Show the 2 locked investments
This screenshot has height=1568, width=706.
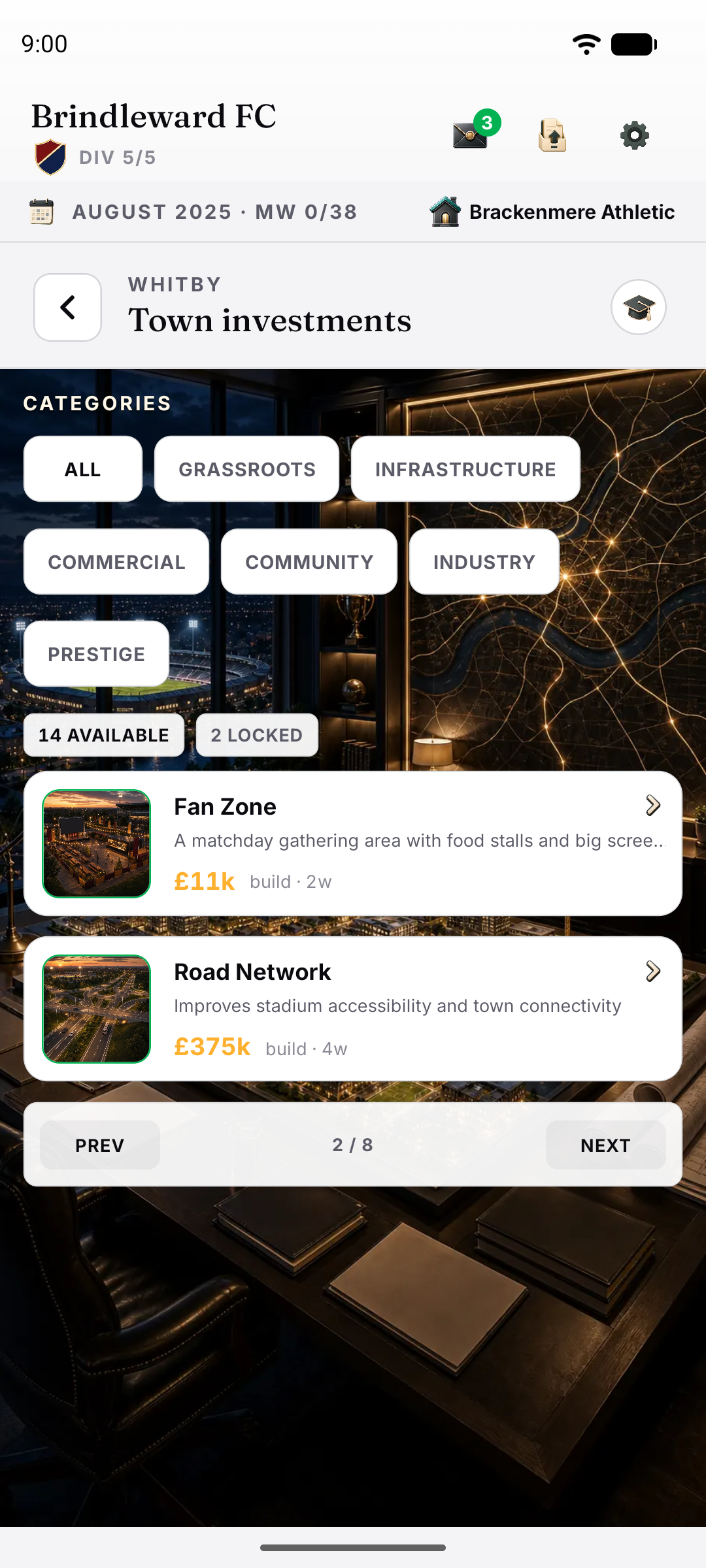[257, 735]
